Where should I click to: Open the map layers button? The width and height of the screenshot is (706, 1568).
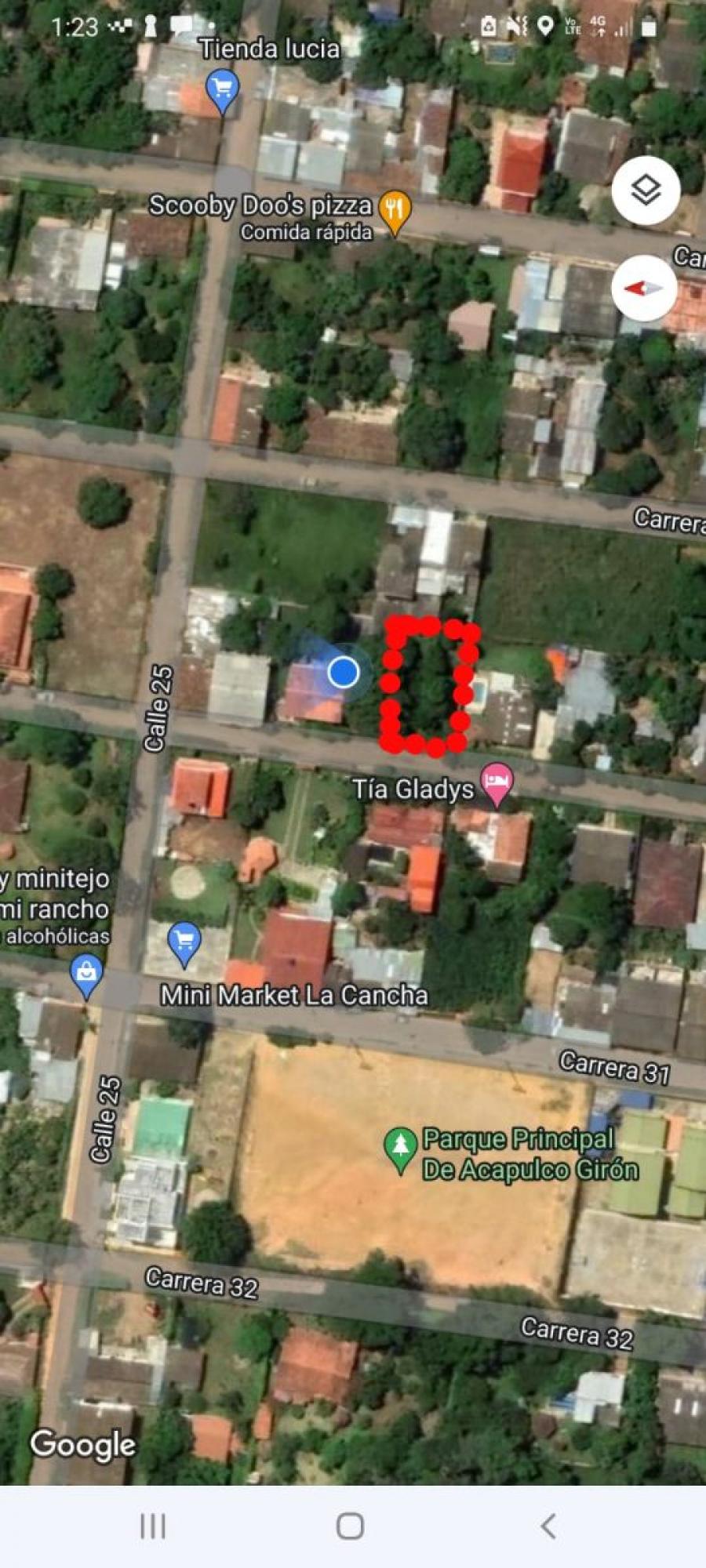coord(646,191)
